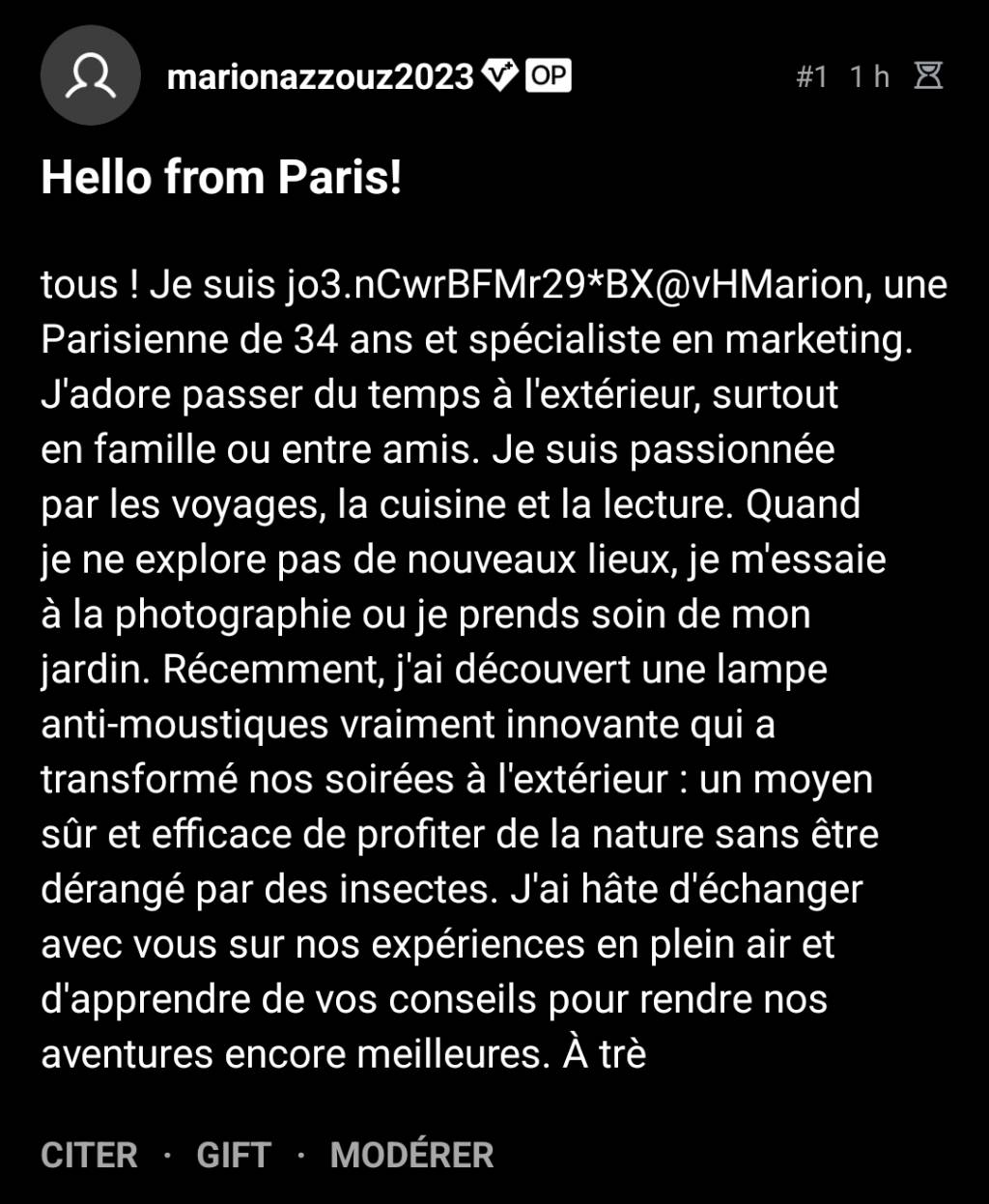The image size is (989, 1204).
Task: Click the separator dot between CITER and GIFT
Action: 166,1155
